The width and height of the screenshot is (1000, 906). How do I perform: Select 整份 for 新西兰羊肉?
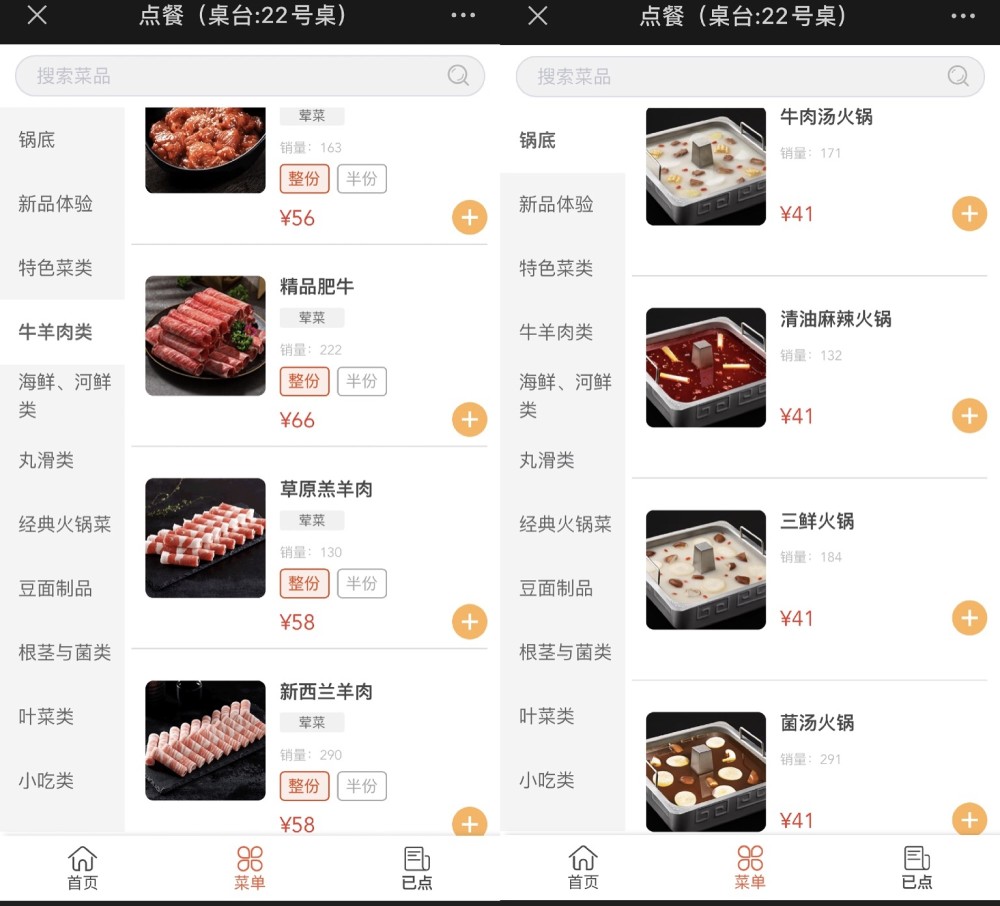click(304, 786)
